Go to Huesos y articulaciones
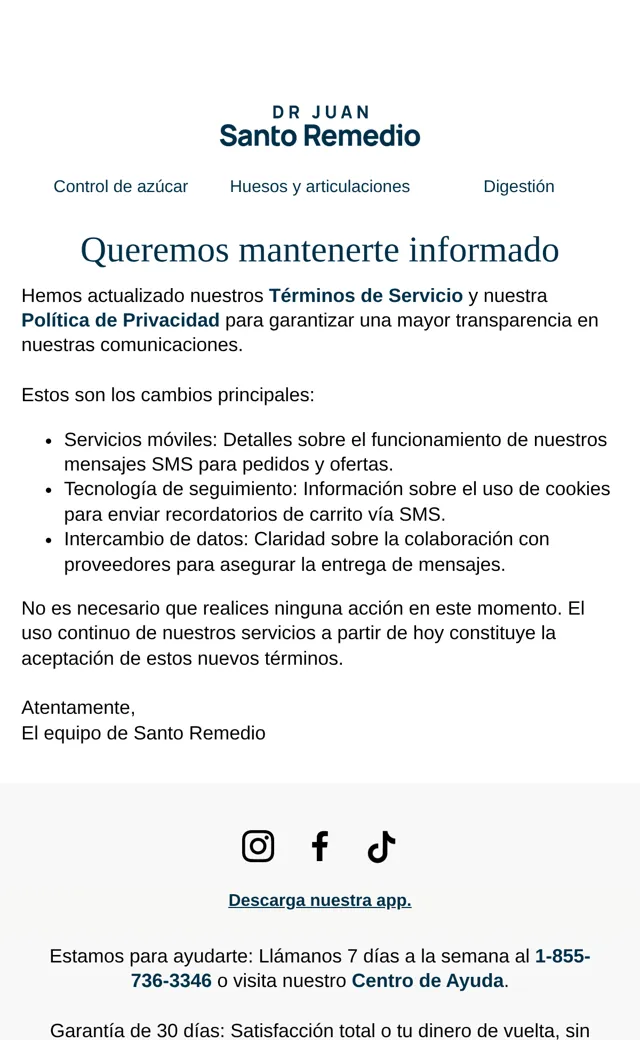This screenshot has height=1040, width=640. coord(320,186)
